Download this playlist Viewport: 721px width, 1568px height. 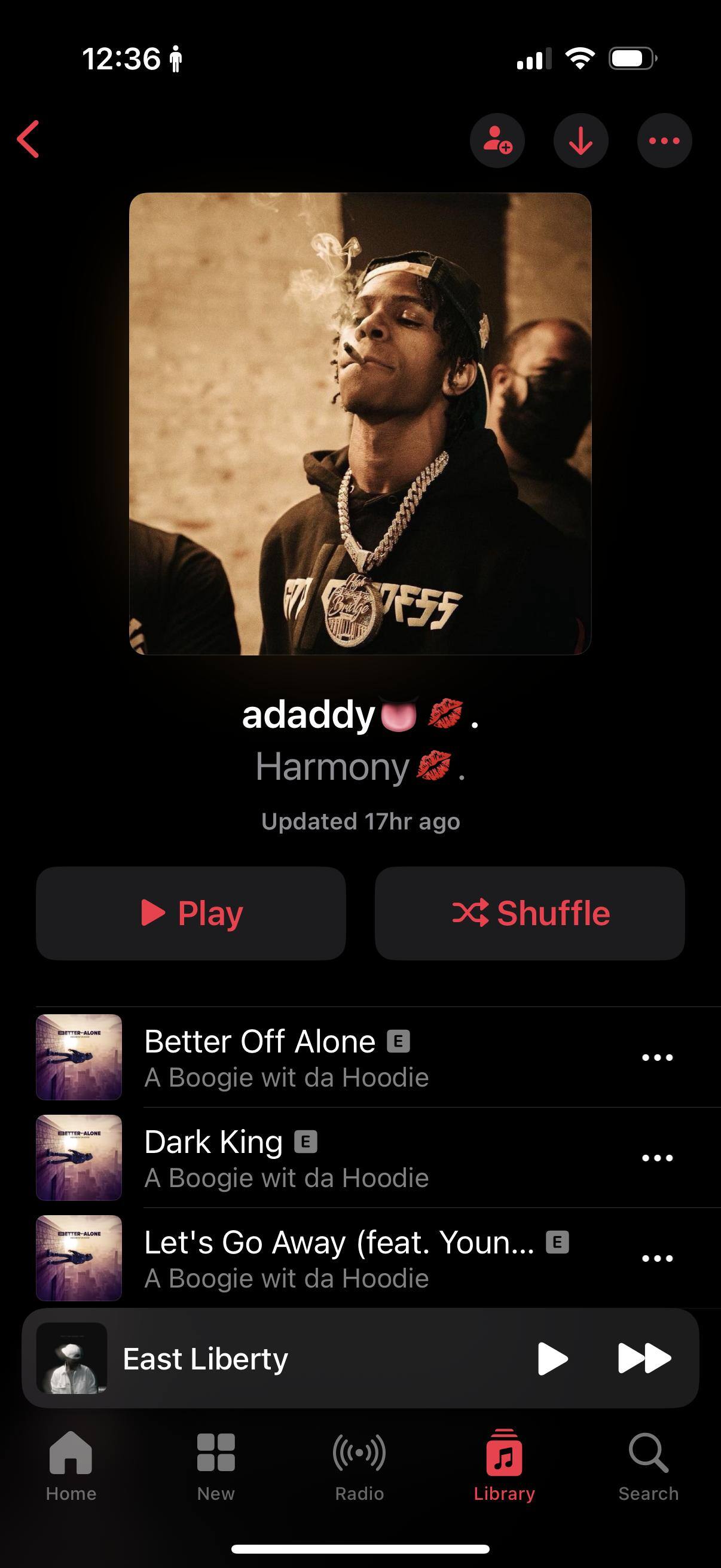tap(581, 141)
